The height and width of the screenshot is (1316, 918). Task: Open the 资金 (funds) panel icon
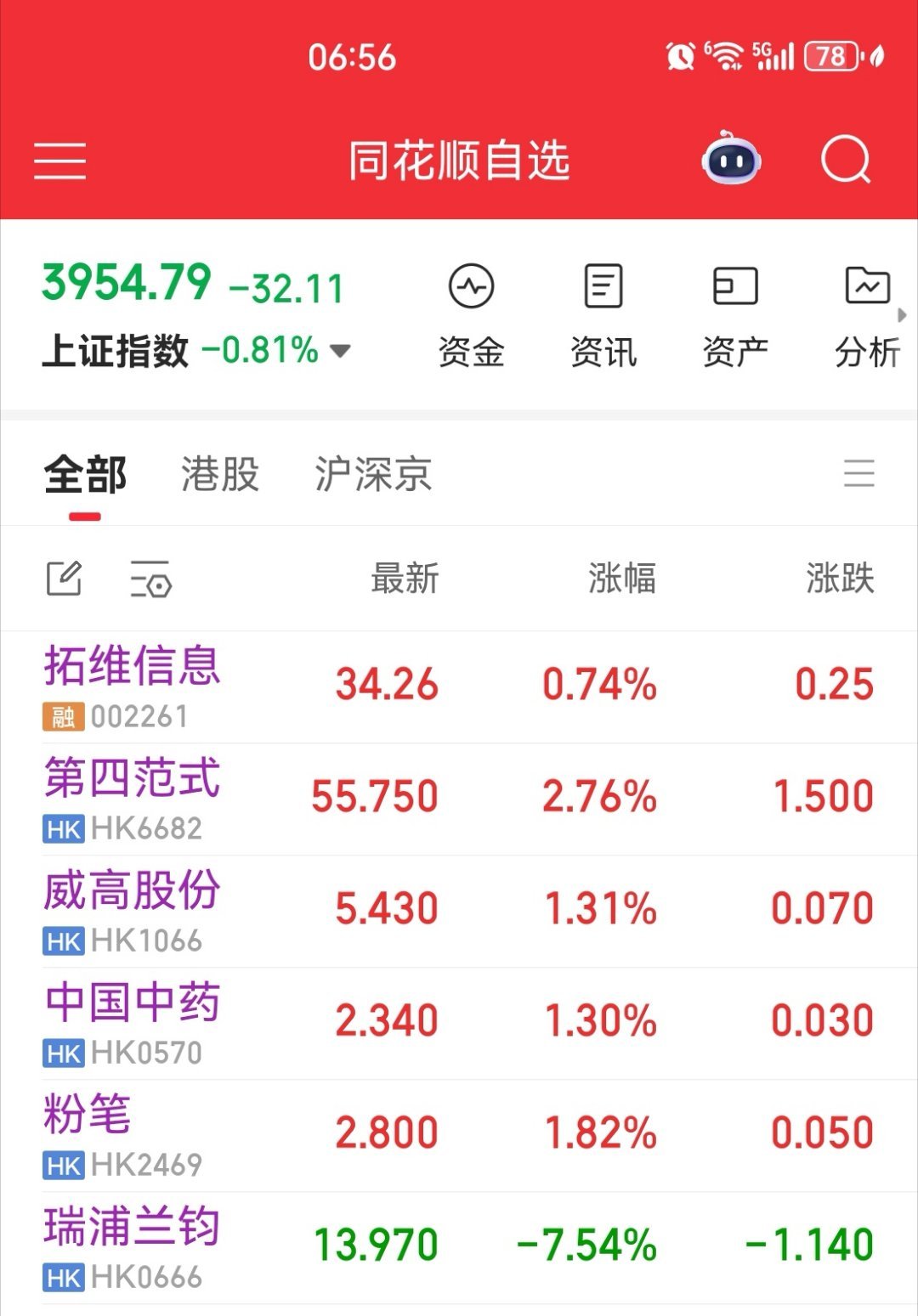click(473, 313)
